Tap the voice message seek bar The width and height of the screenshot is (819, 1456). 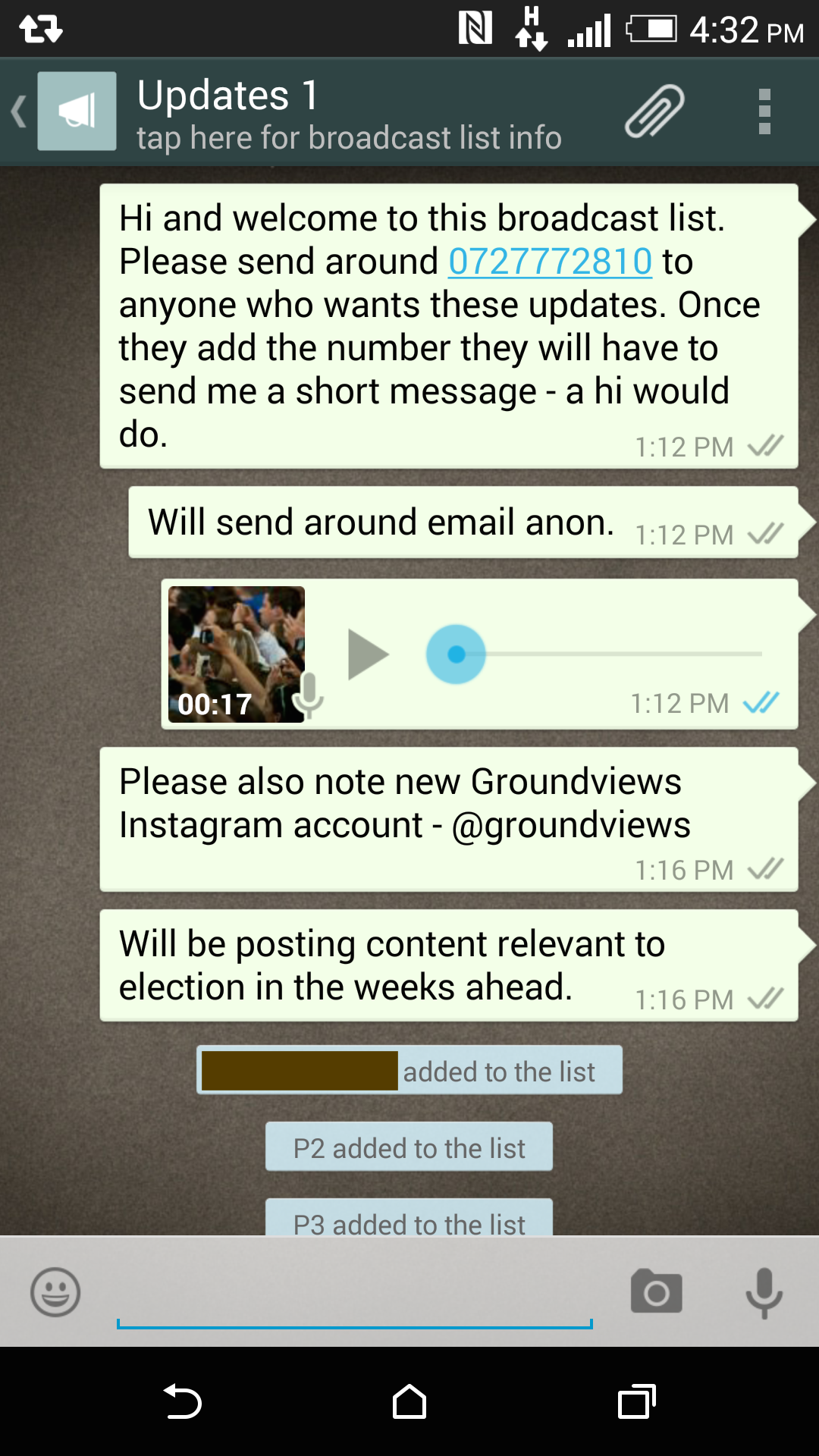tap(594, 654)
